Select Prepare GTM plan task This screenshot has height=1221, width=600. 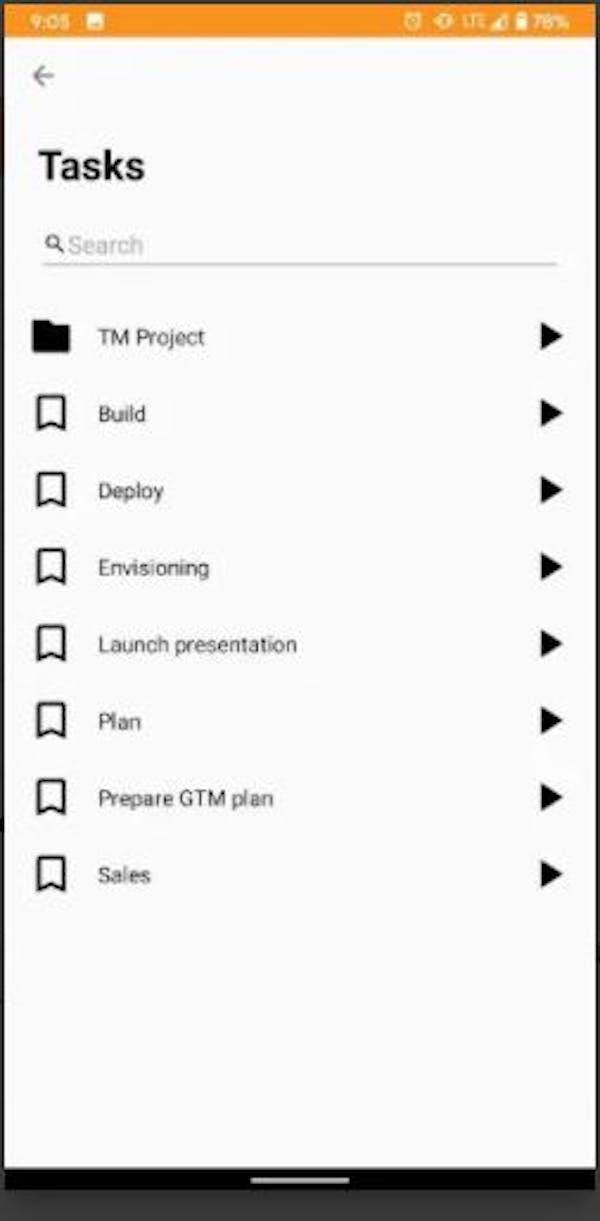tap(300, 798)
